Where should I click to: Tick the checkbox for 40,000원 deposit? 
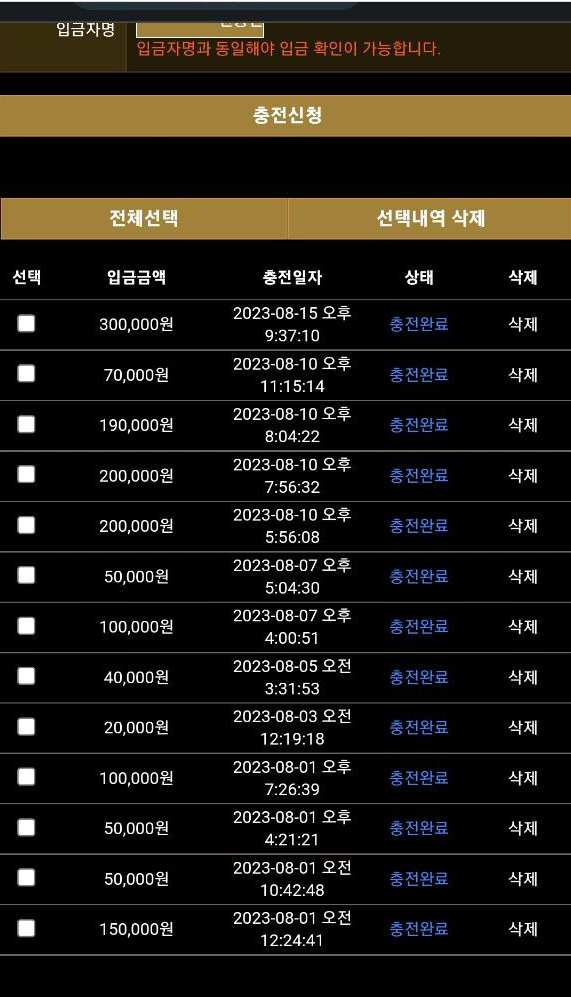pos(26,676)
